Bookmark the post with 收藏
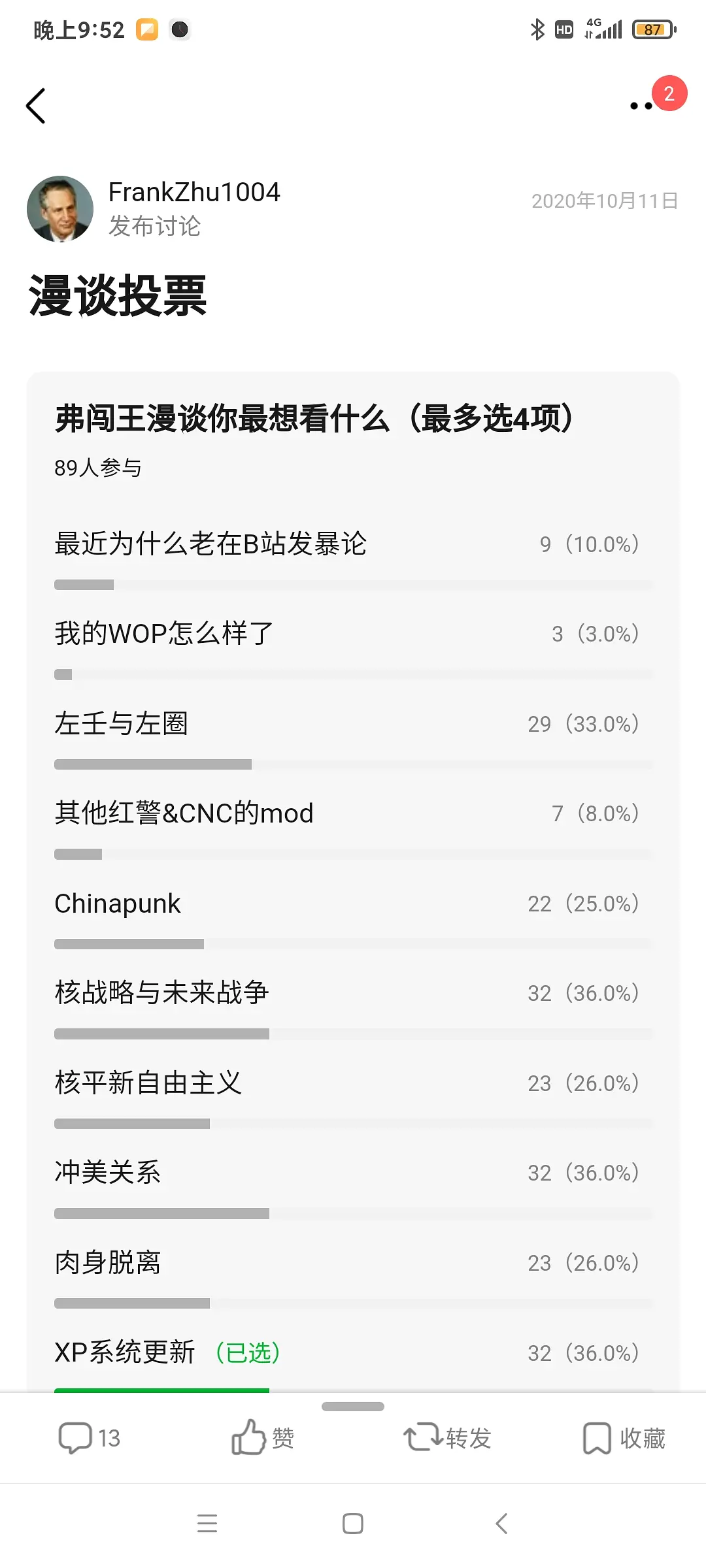The image size is (706, 1568). pyautogui.click(x=624, y=1438)
